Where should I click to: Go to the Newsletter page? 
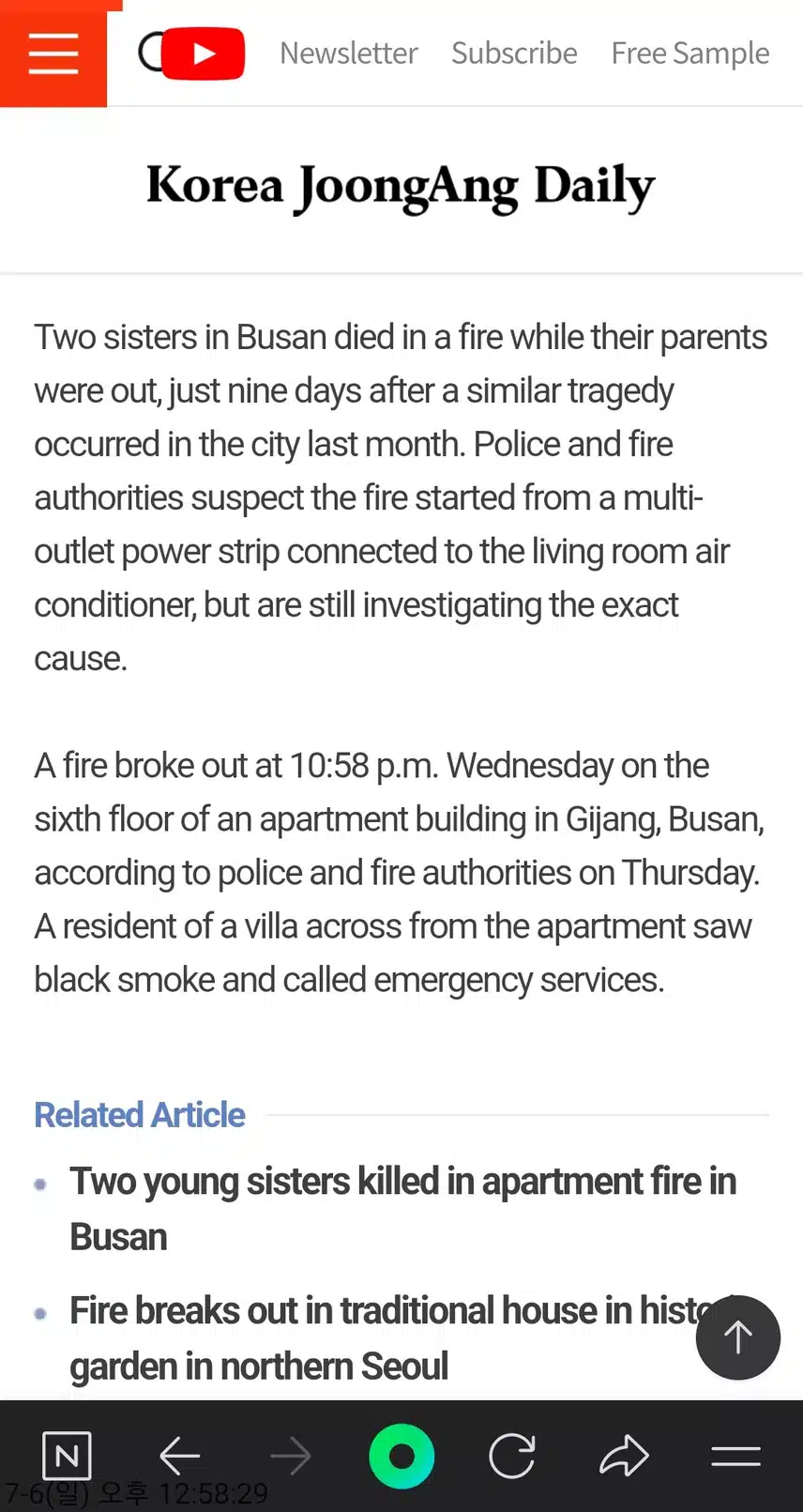[348, 53]
